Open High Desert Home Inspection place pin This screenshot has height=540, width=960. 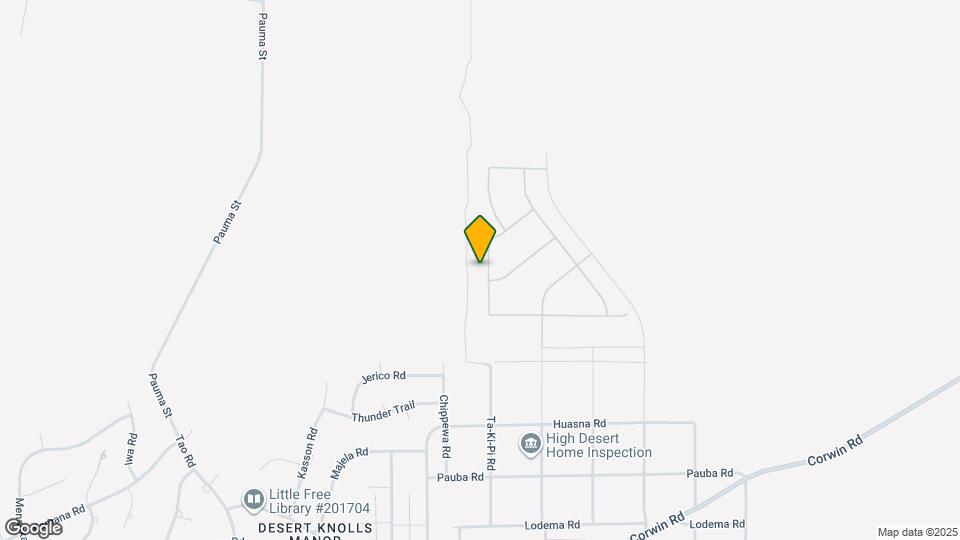tap(530, 443)
